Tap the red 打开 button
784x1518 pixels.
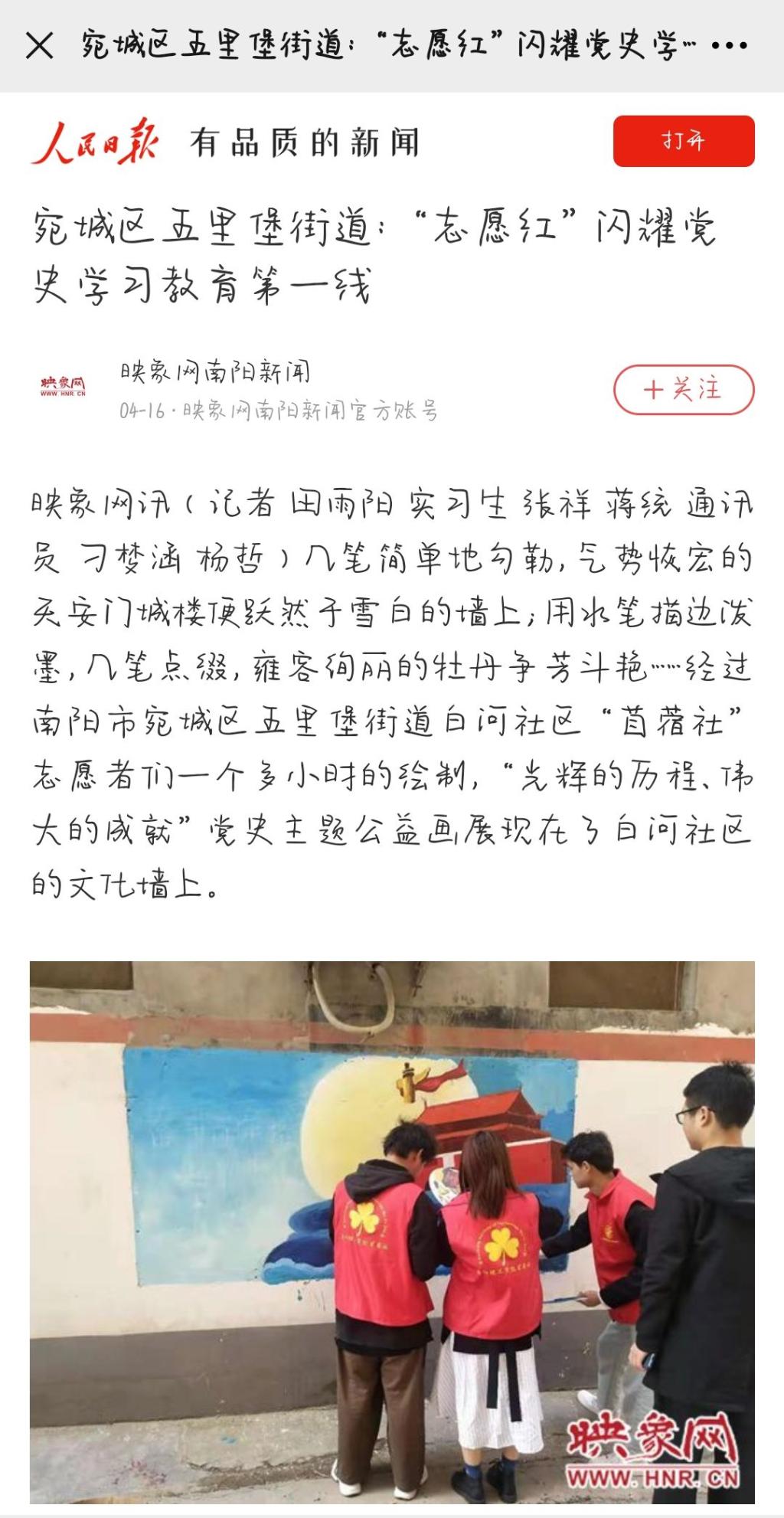(683, 141)
